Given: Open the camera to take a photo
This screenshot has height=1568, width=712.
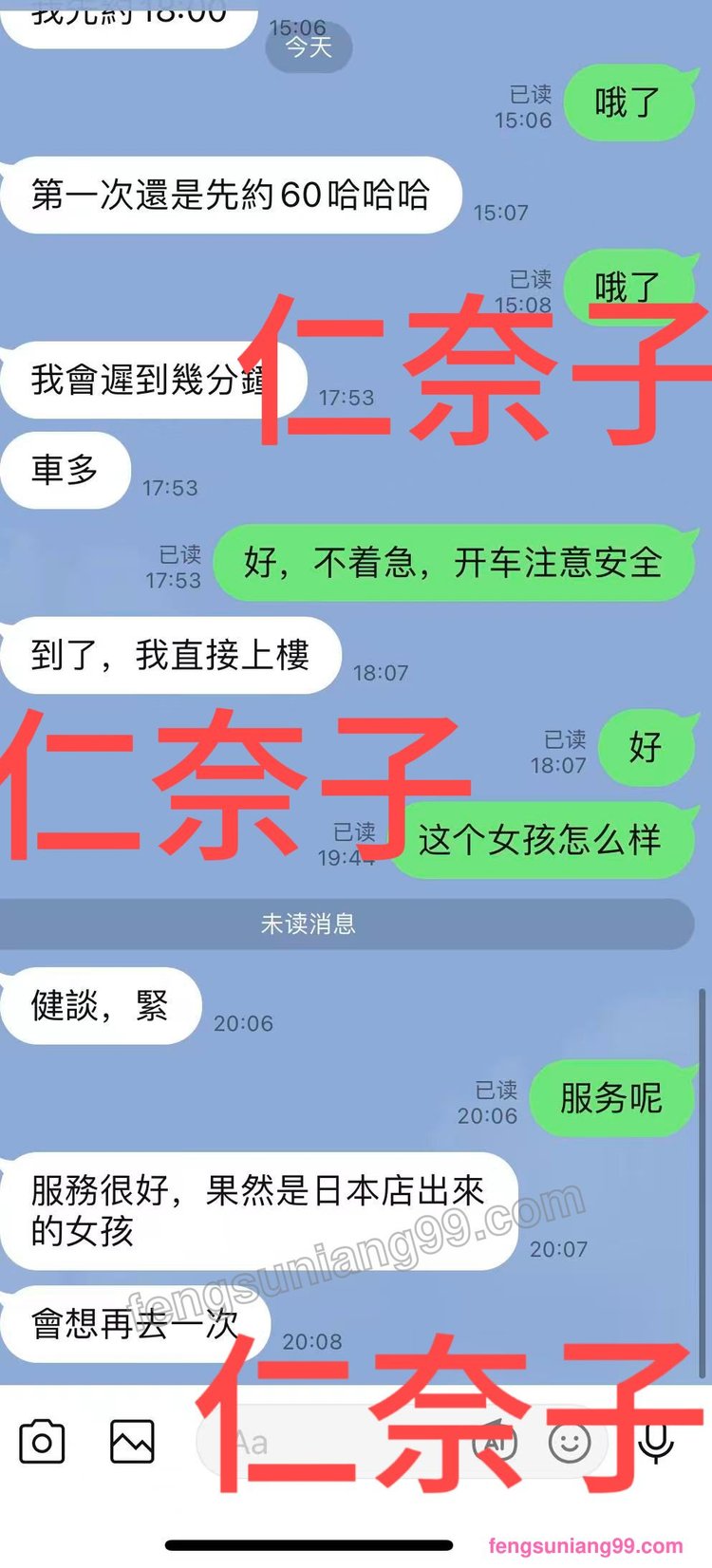Looking at the screenshot, I should pyautogui.click(x=42, y=1442).
